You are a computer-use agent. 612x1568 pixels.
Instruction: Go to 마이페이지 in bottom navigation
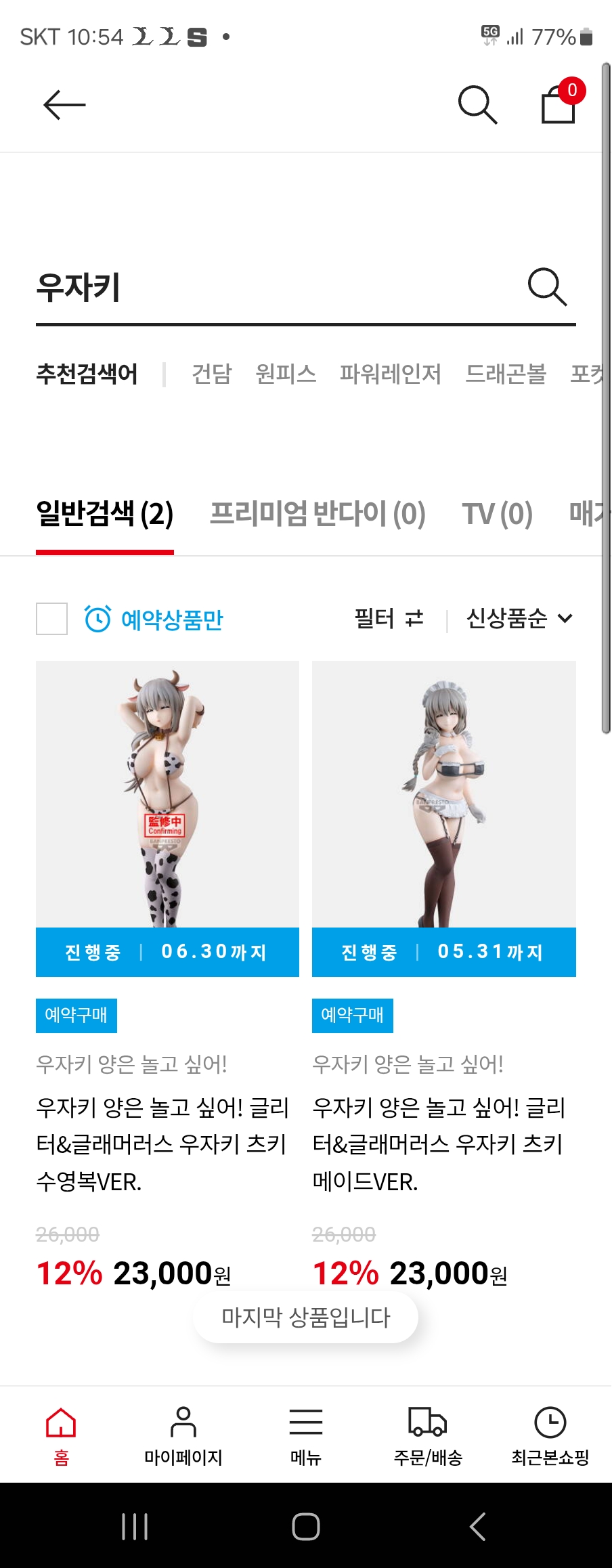183,1435
